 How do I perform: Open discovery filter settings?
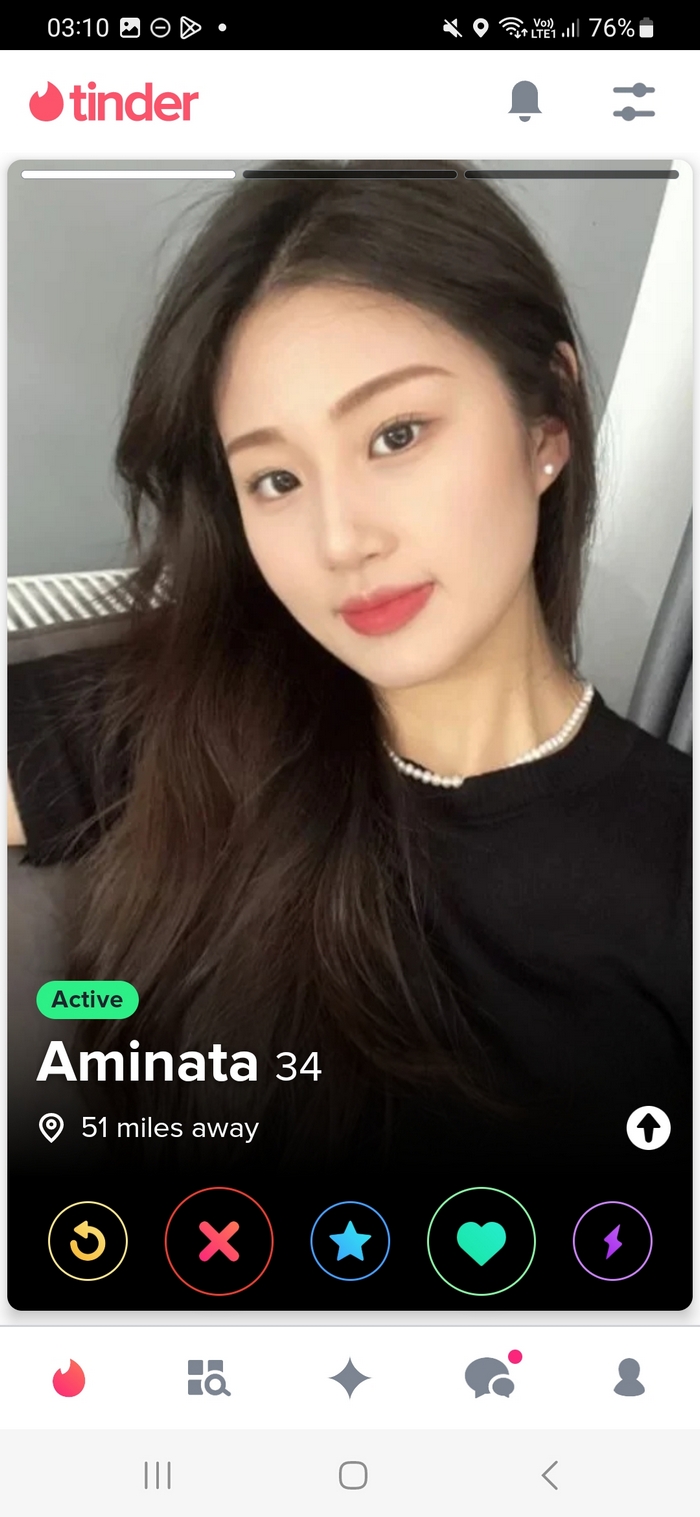[x=633, y=101]
